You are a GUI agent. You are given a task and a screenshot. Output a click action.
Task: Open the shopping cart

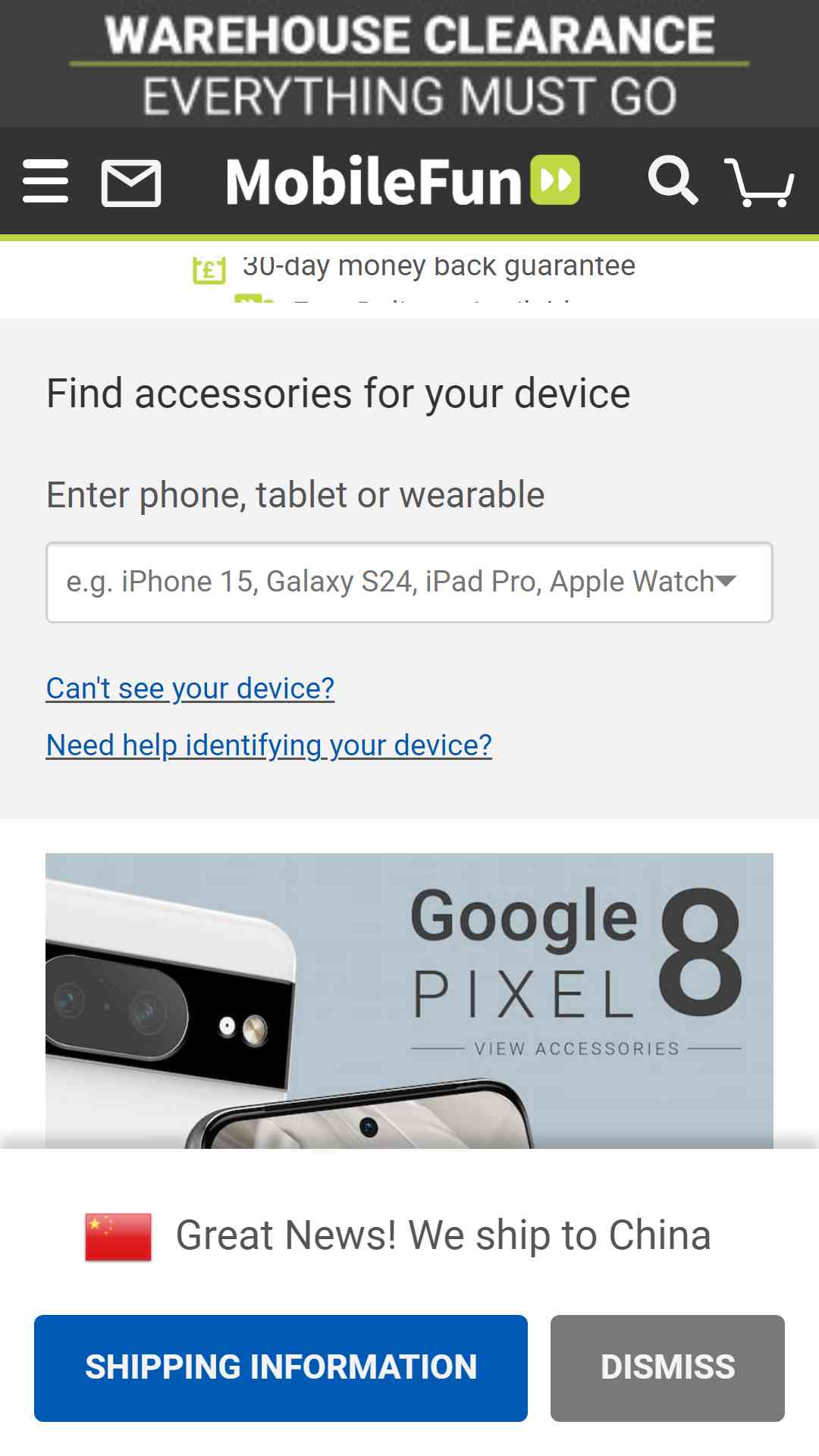click(x=758, y=182)
